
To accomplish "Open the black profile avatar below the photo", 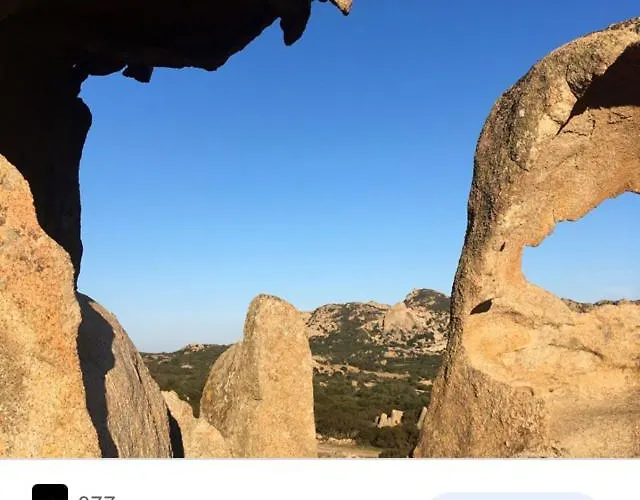I will (x=50, y=492).
